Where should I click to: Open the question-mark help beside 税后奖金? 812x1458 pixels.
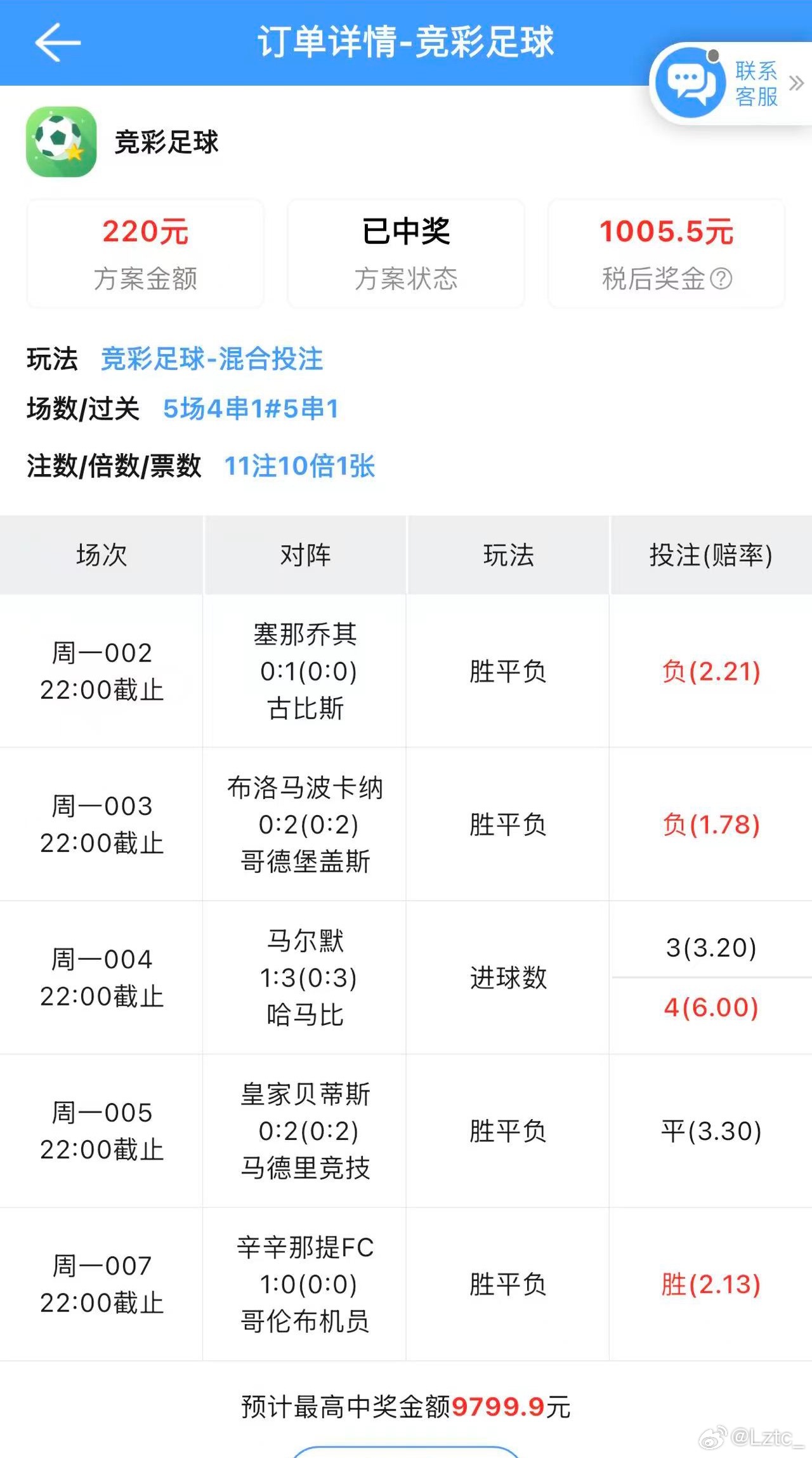[x=721, y=278]
